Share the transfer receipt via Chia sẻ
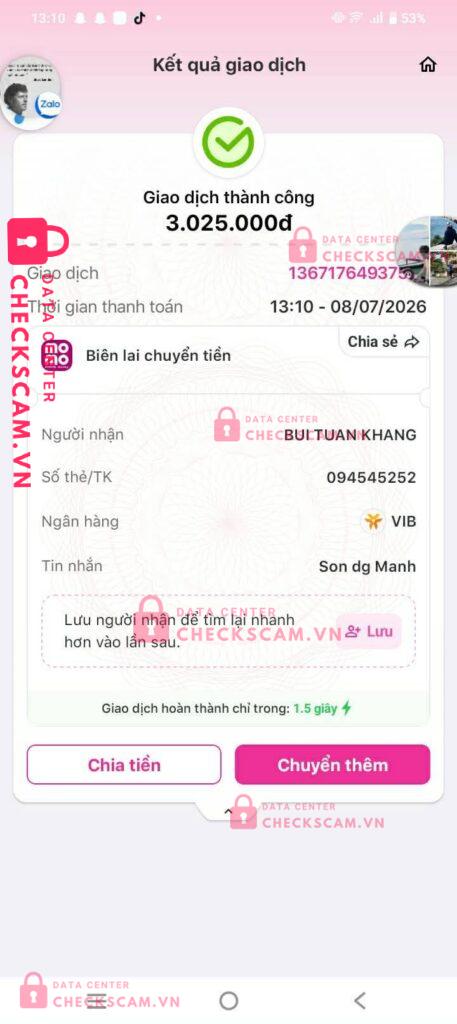 [x=383, y=342]
